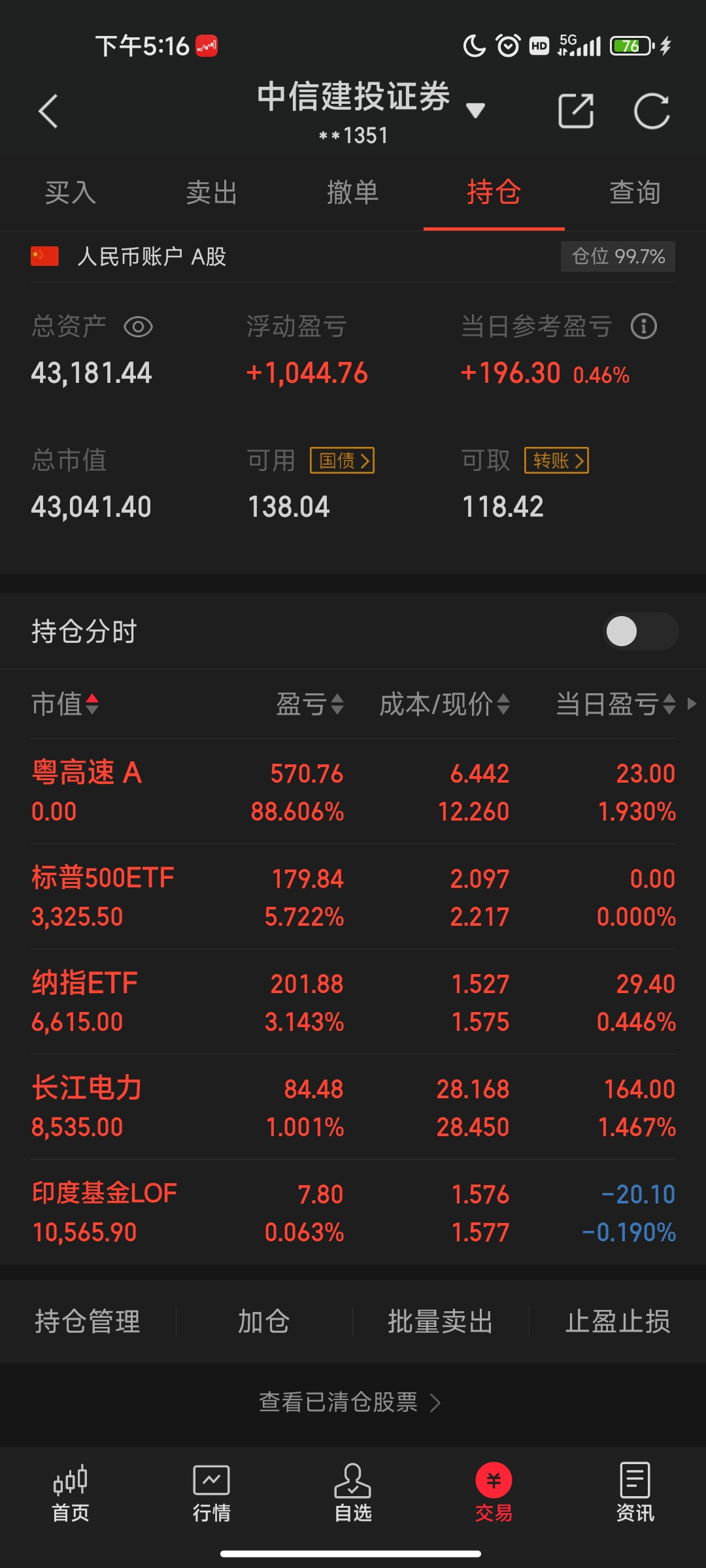View 查看已清仓股票 link
This screenshot has height=1568, width=706.
point(350,1402)
